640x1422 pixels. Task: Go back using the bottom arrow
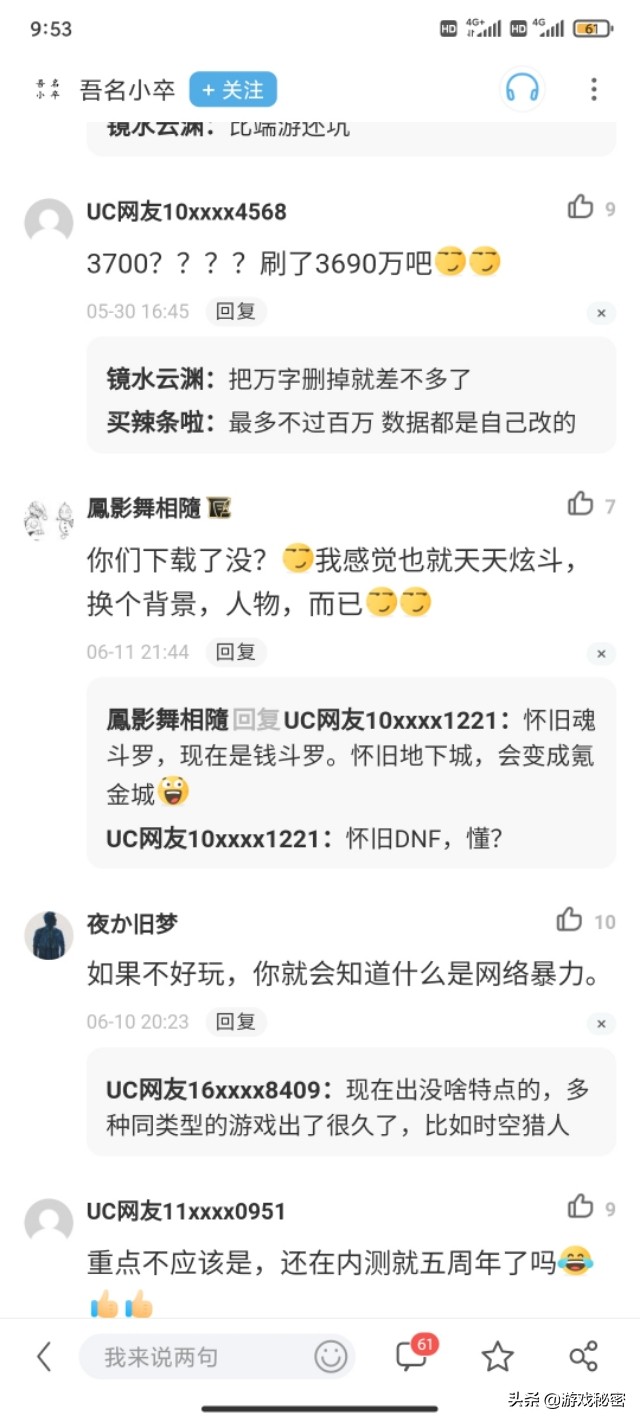[43, 1357]
